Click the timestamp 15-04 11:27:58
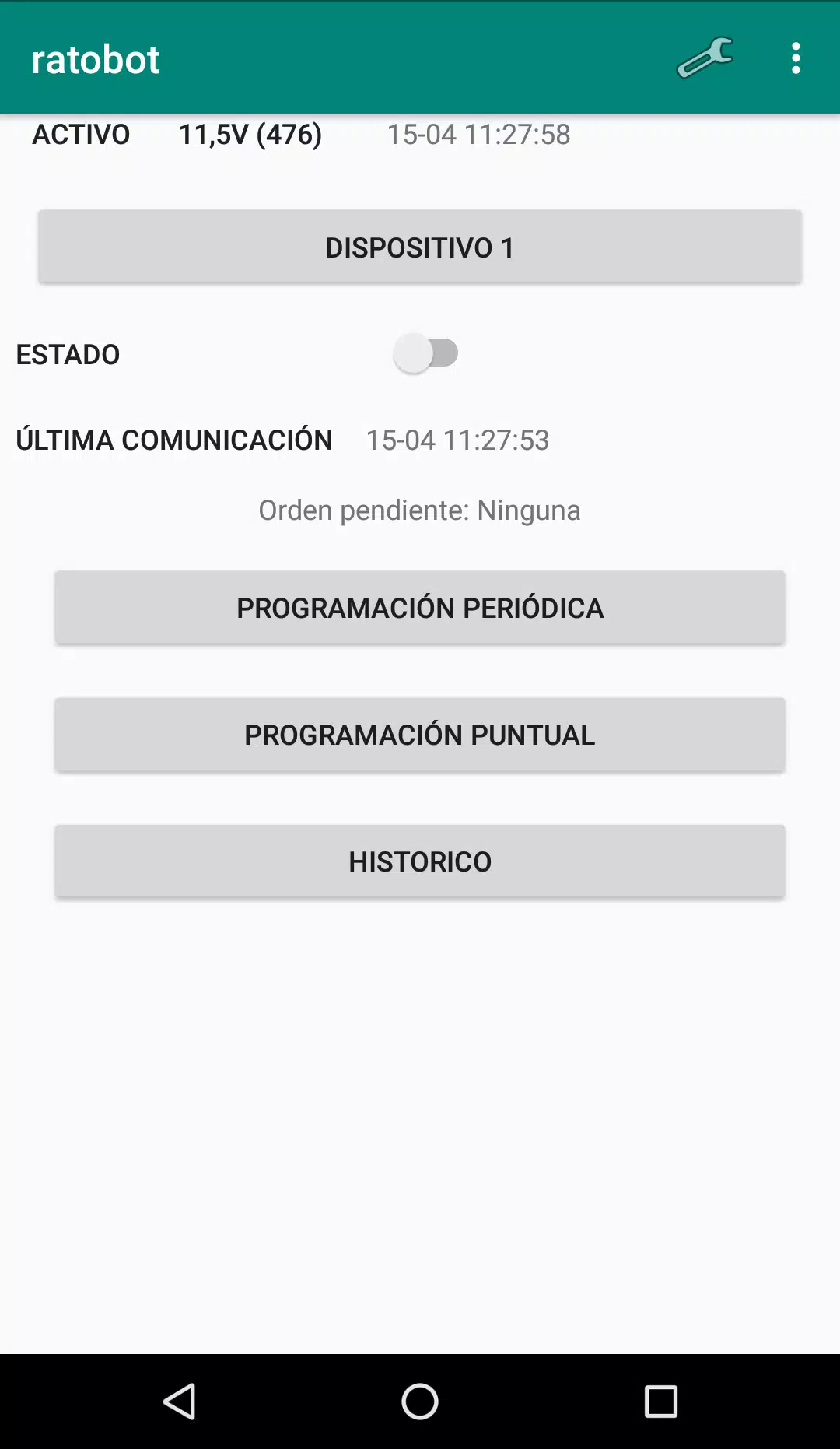The height and width of the screenshot is (1449, 840). (x=478, y=135)
